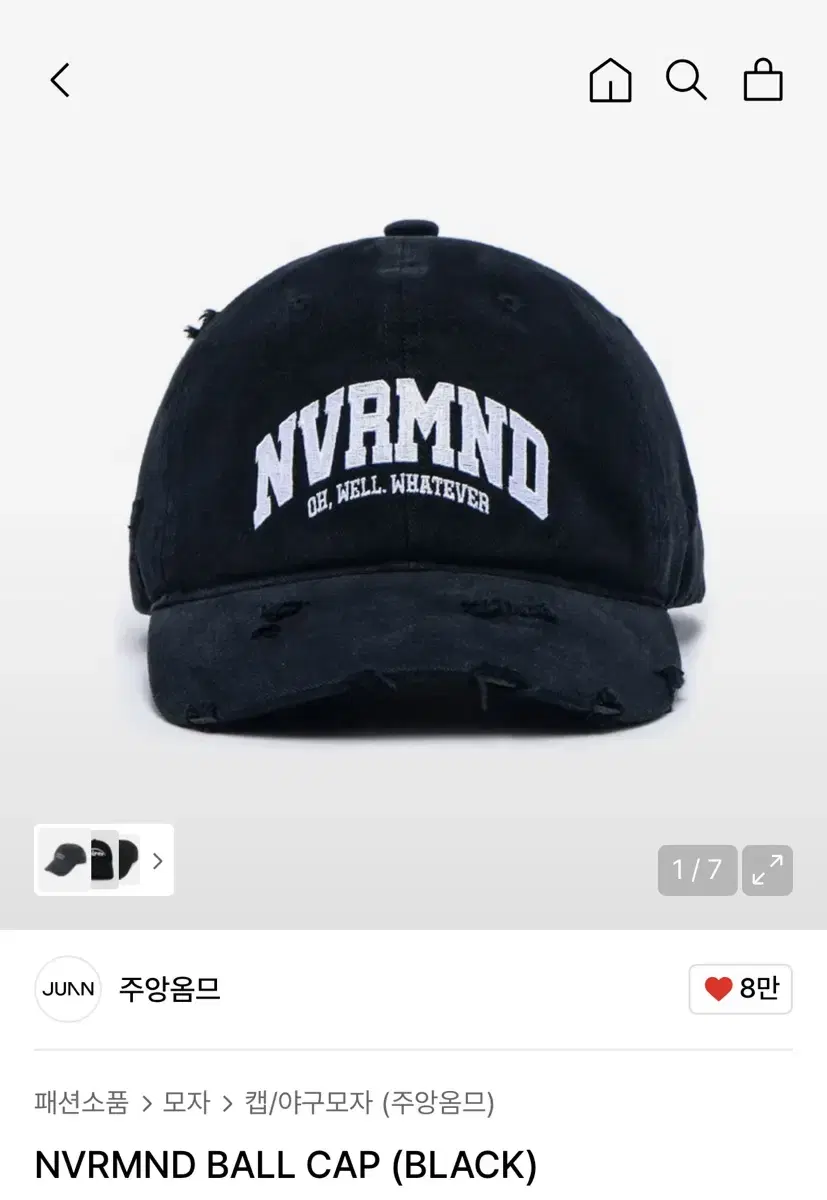Image resolution: width=827 pixels, height=1200 pixels.
Task: Select the main product photo to enlarge
Action: tap(413, 470)
